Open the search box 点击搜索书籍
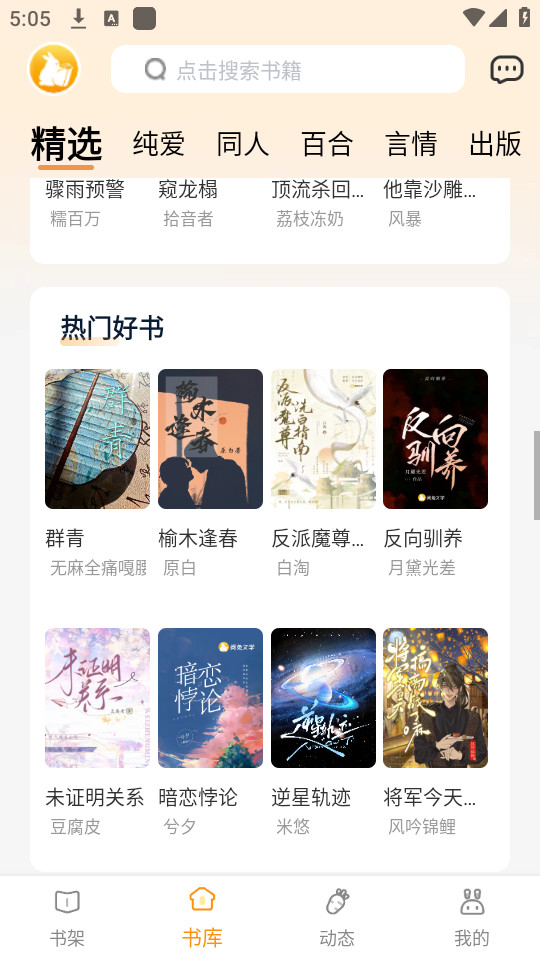 pos(288,69)
